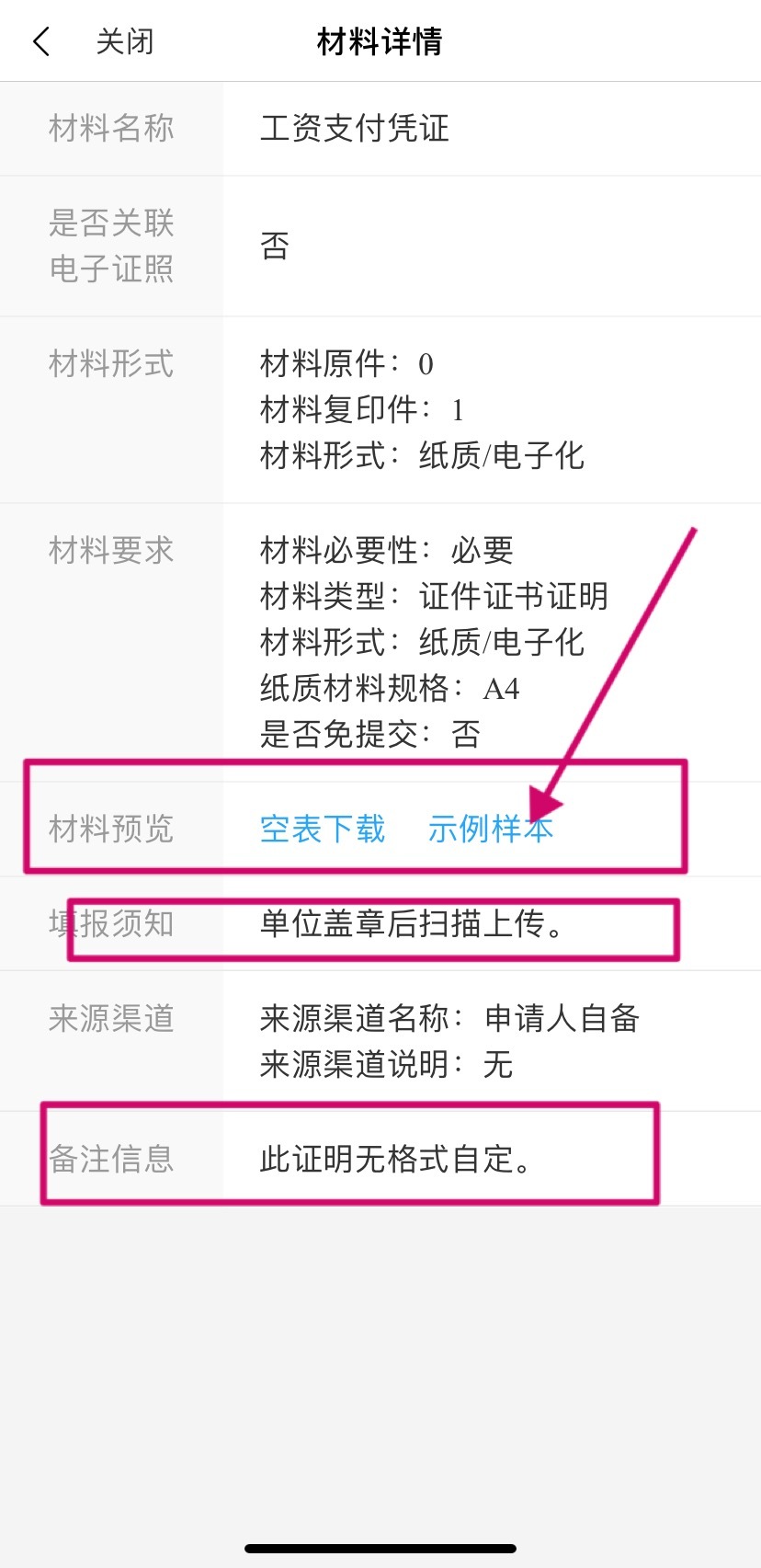Viewport: 761px width, 1568px height.
Task: Tap 关闭 to close the page
Action: point(125,42)
